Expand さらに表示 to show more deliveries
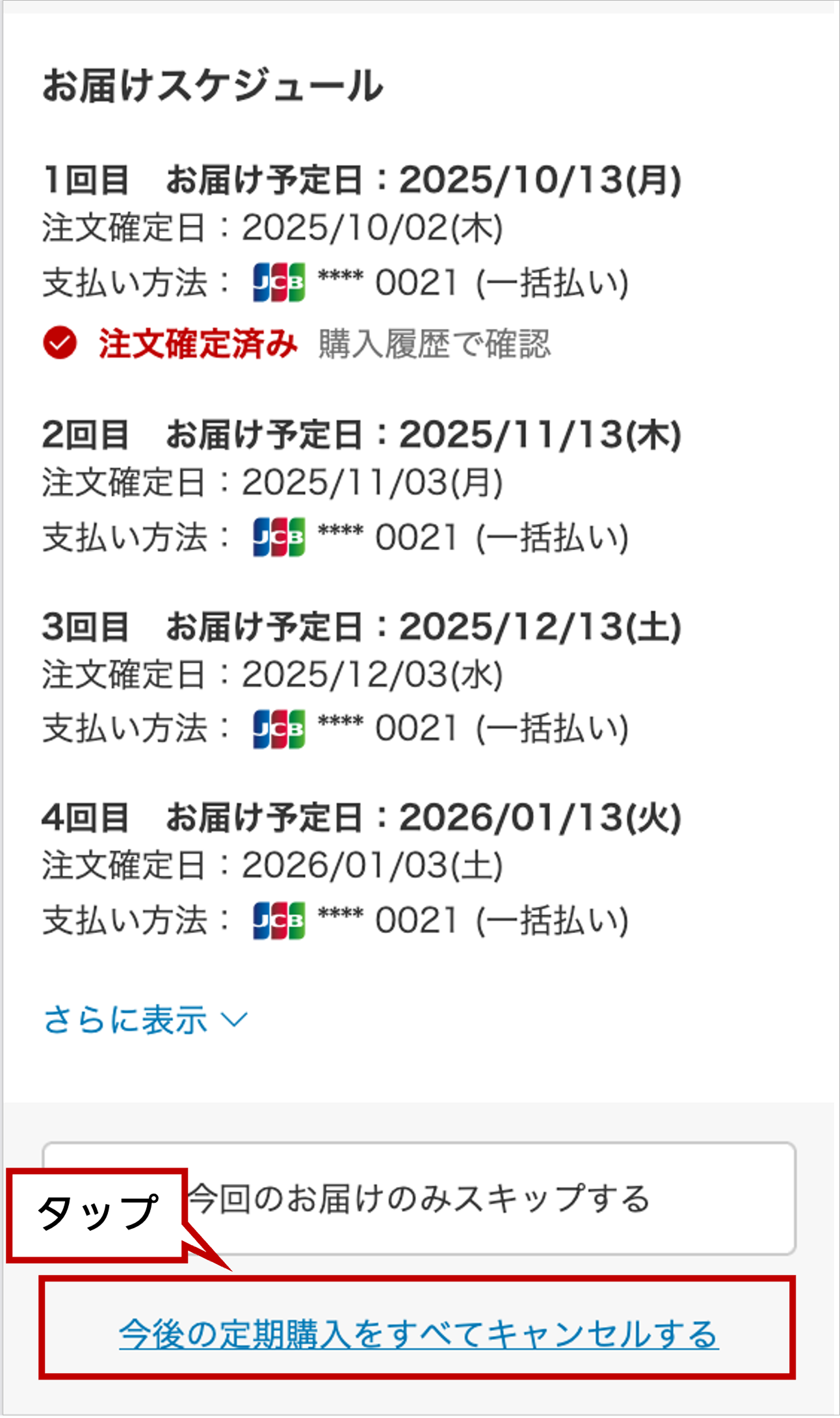840x1418 pixels. (125, 1019)
